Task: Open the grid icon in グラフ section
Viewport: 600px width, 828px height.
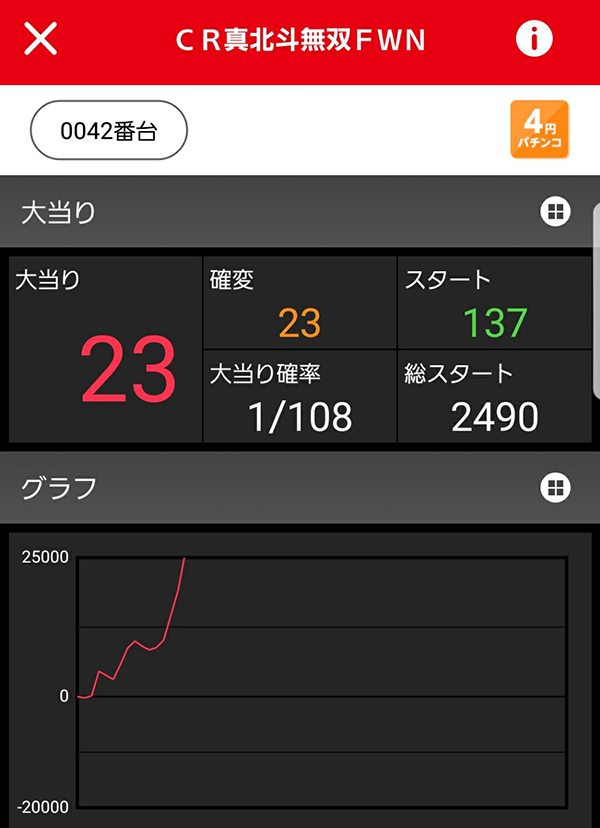Action: point(555,487)
